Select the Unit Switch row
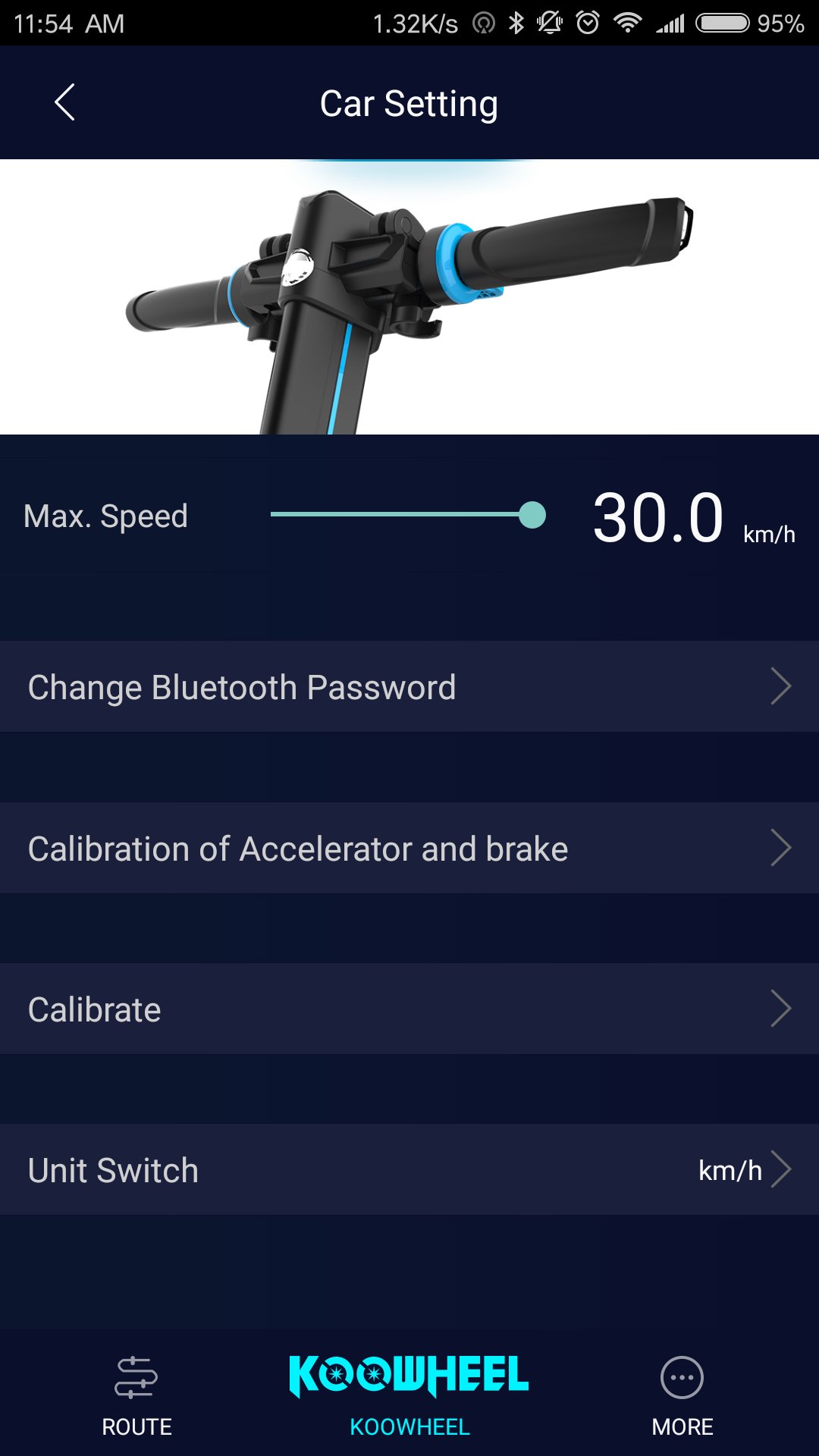The image size is (819, 1456). (x=409, y=1170)
